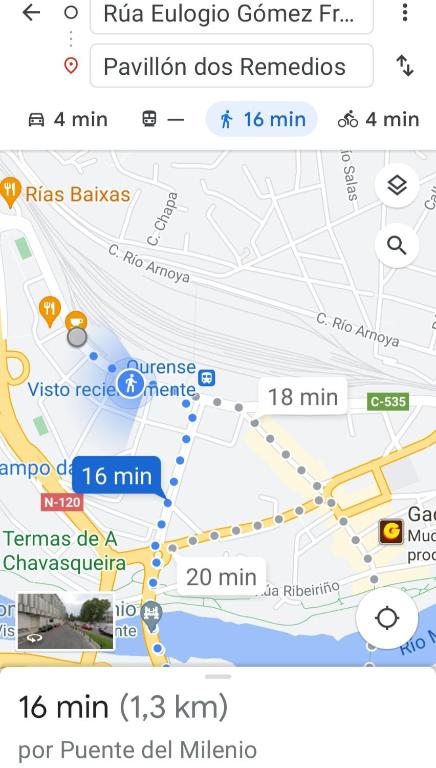
Task: Open the Street View thumbnail
Action: [x=65, y=621]
